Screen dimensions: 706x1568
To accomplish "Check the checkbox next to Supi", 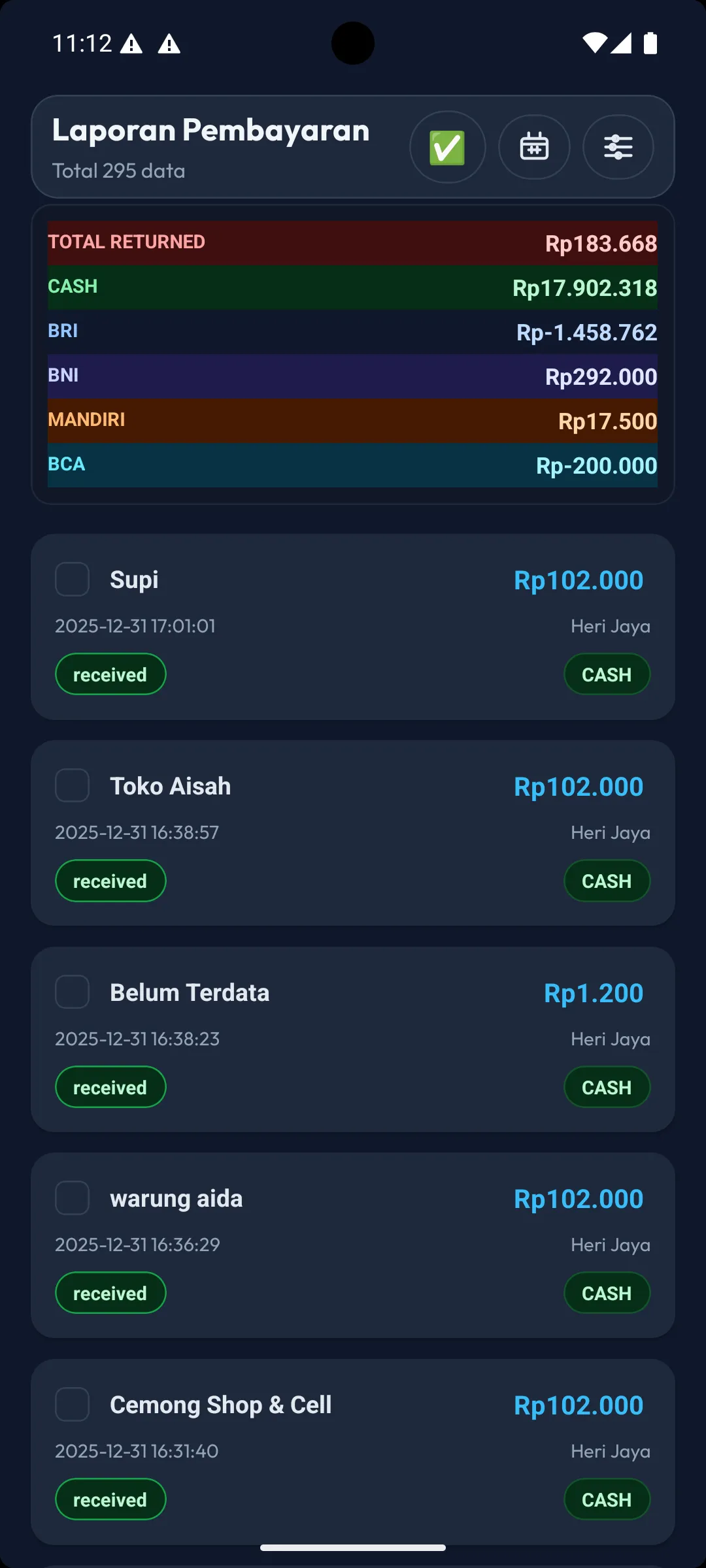I will 72,579.
